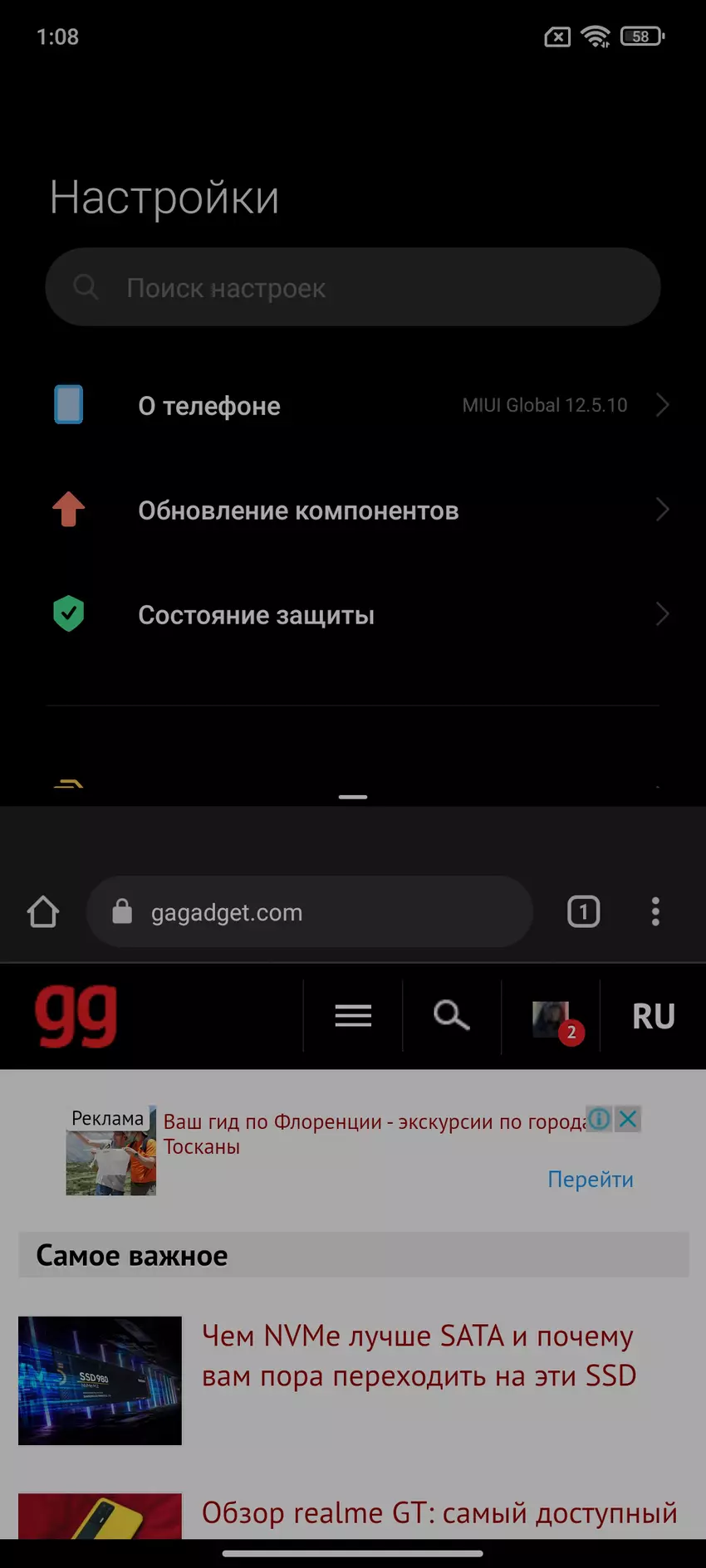The height and width of the screenshot is (1568, 706).
Task: Go to the browser home page
Action: (x=43, y=911)
